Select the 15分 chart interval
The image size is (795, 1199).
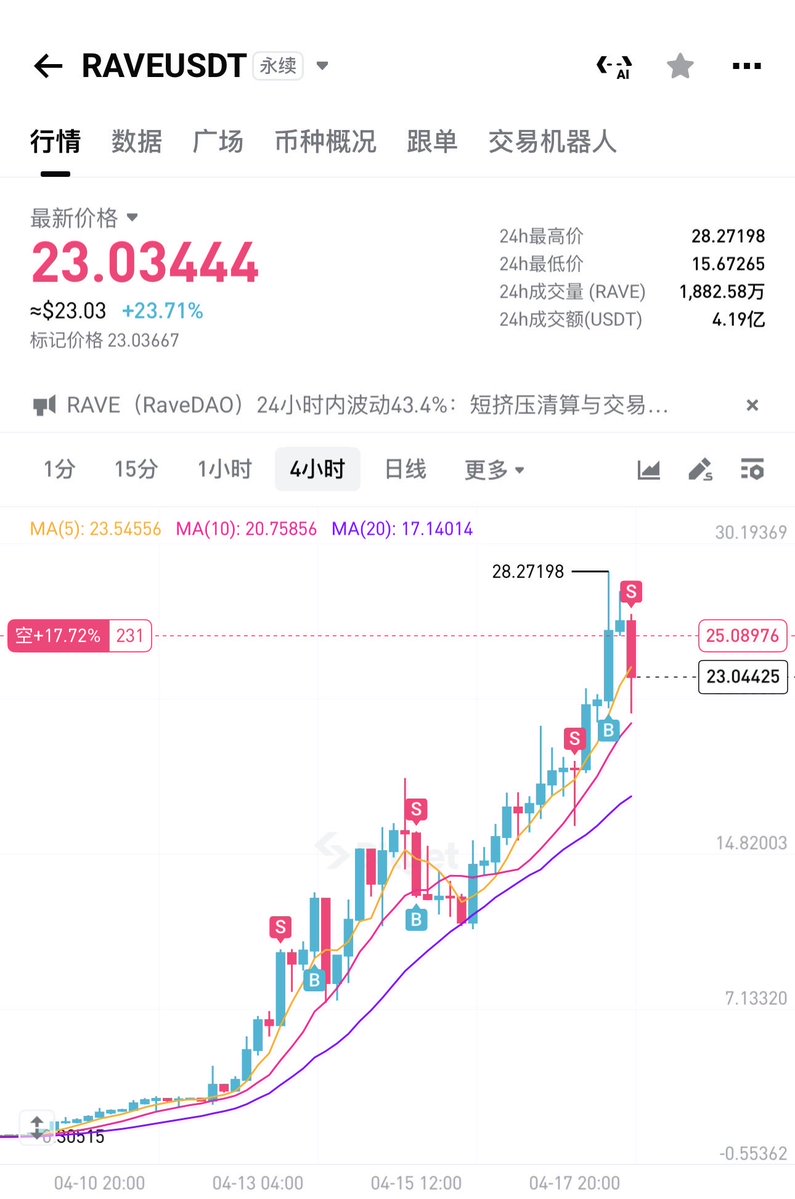(136, 469)
